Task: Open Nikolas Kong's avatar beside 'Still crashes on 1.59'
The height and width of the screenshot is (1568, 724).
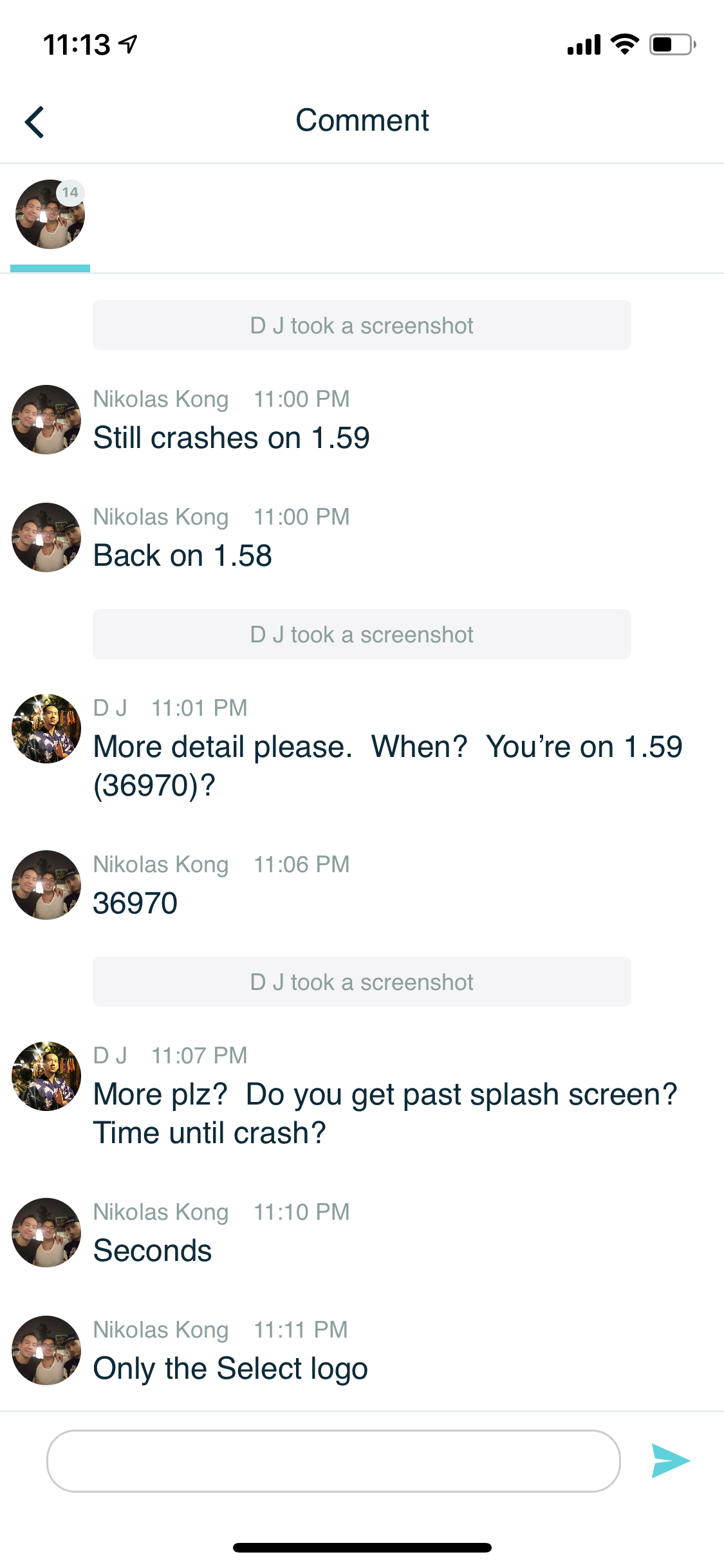Action: [46, 420]
